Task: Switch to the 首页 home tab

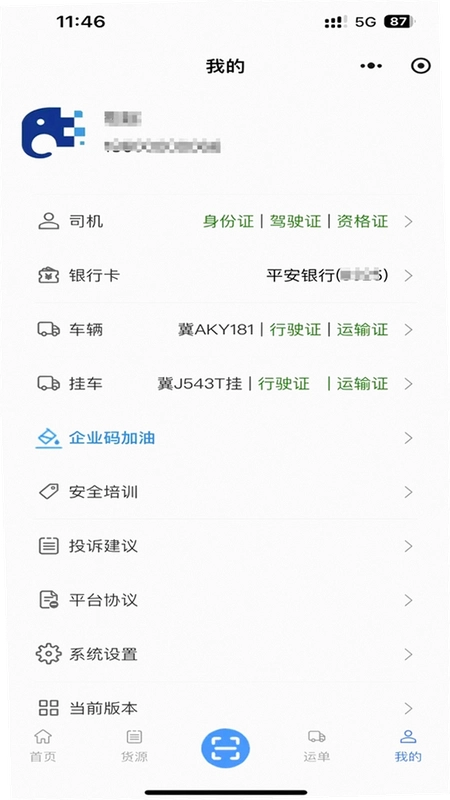Action: (x=43, y=746)
